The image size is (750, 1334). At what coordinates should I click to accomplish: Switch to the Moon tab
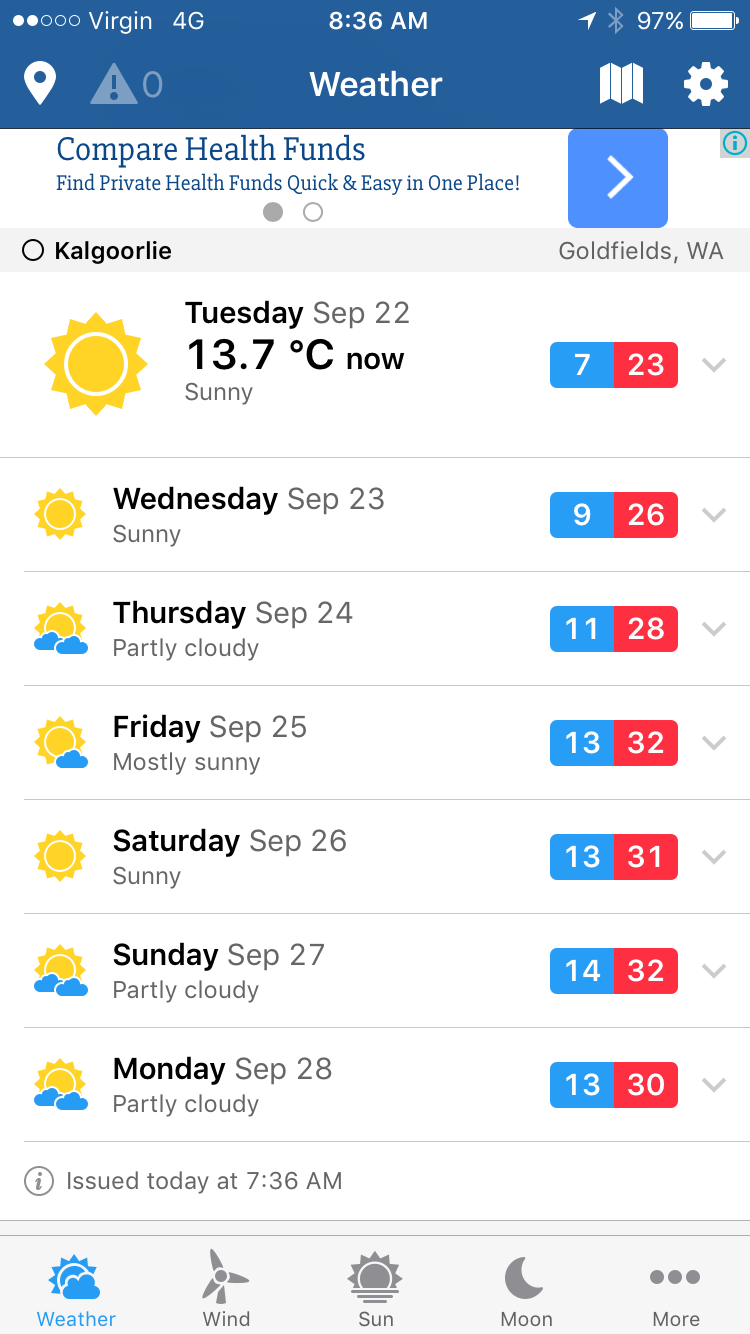(526, 1288)
